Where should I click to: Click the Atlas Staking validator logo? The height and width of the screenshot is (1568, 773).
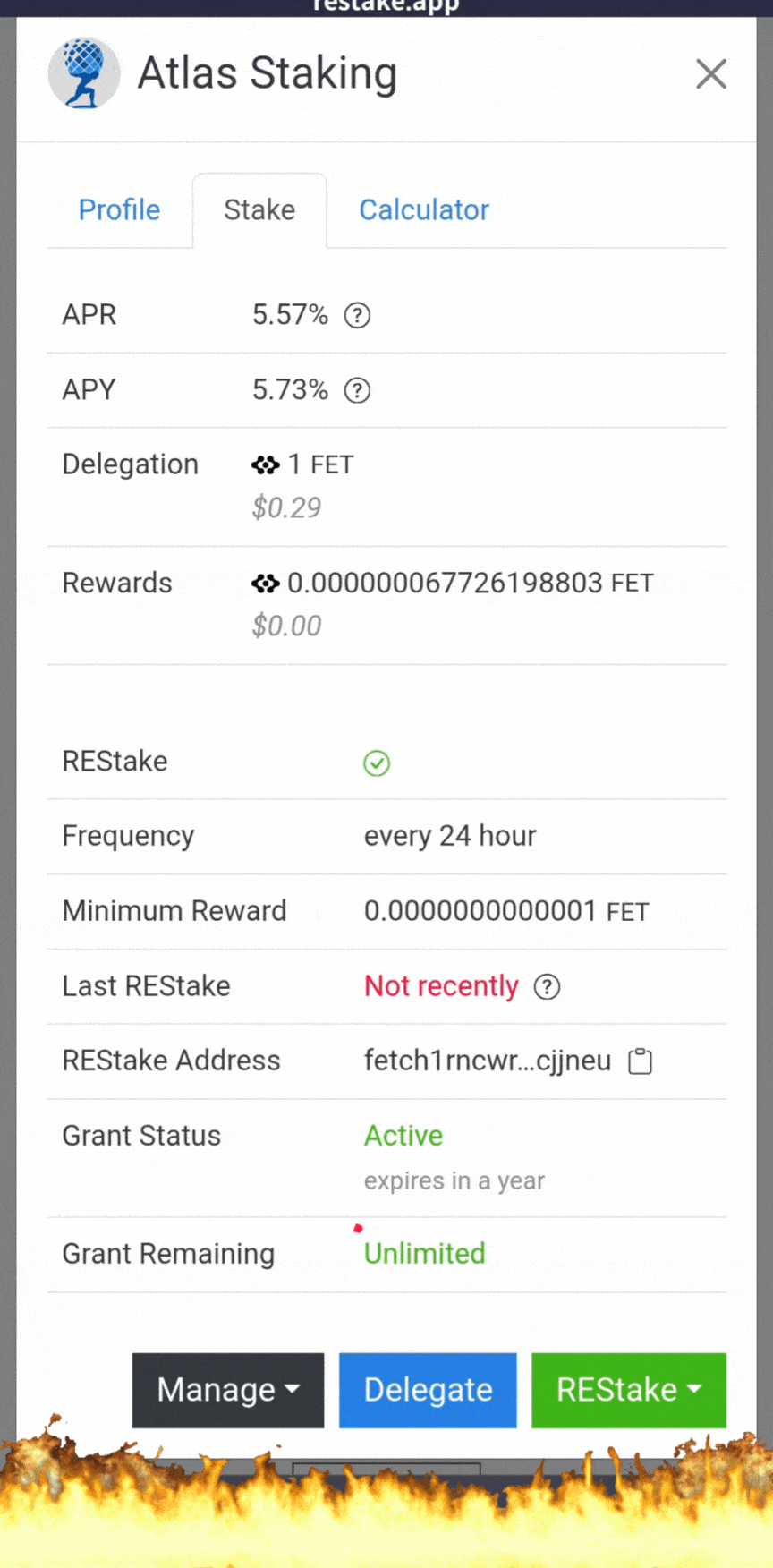coord(83,73)
